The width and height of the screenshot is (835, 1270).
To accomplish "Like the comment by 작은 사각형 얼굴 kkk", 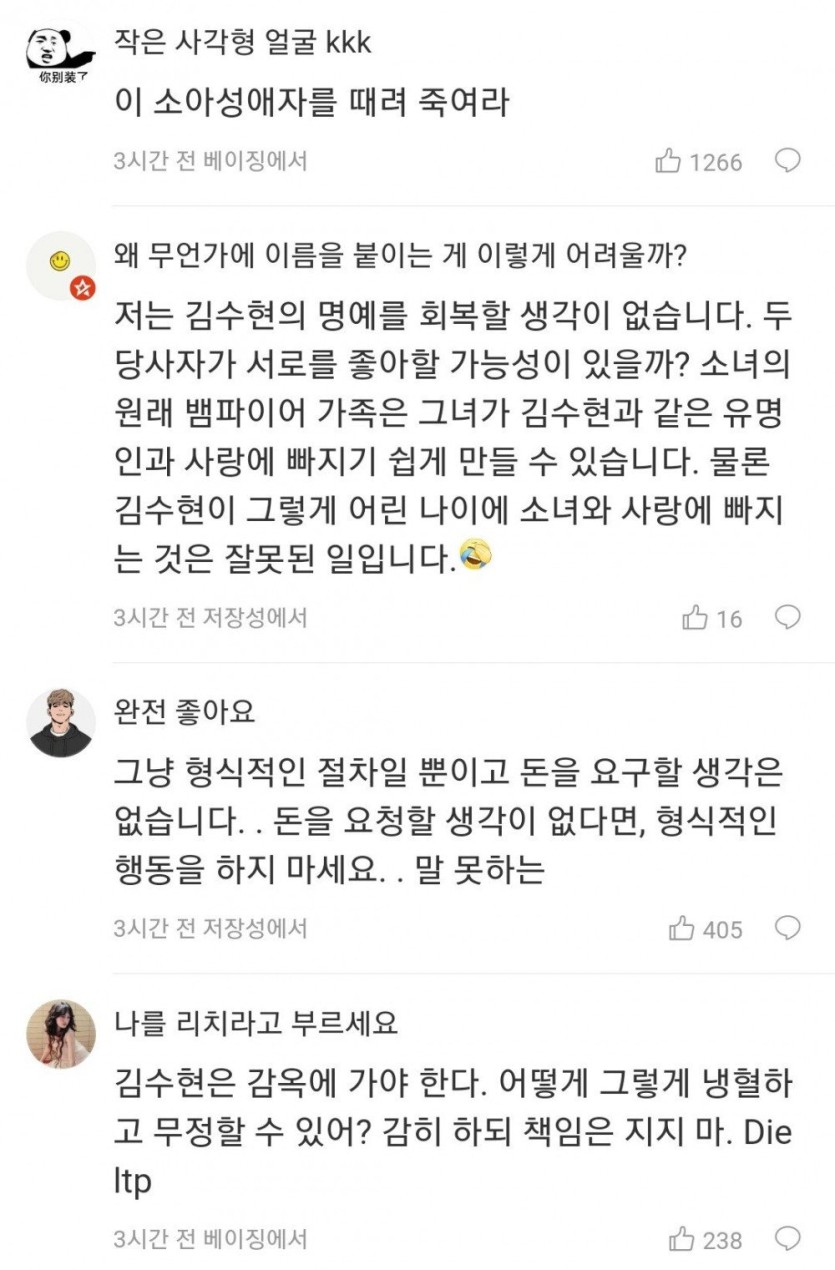I will coord(668,161).
